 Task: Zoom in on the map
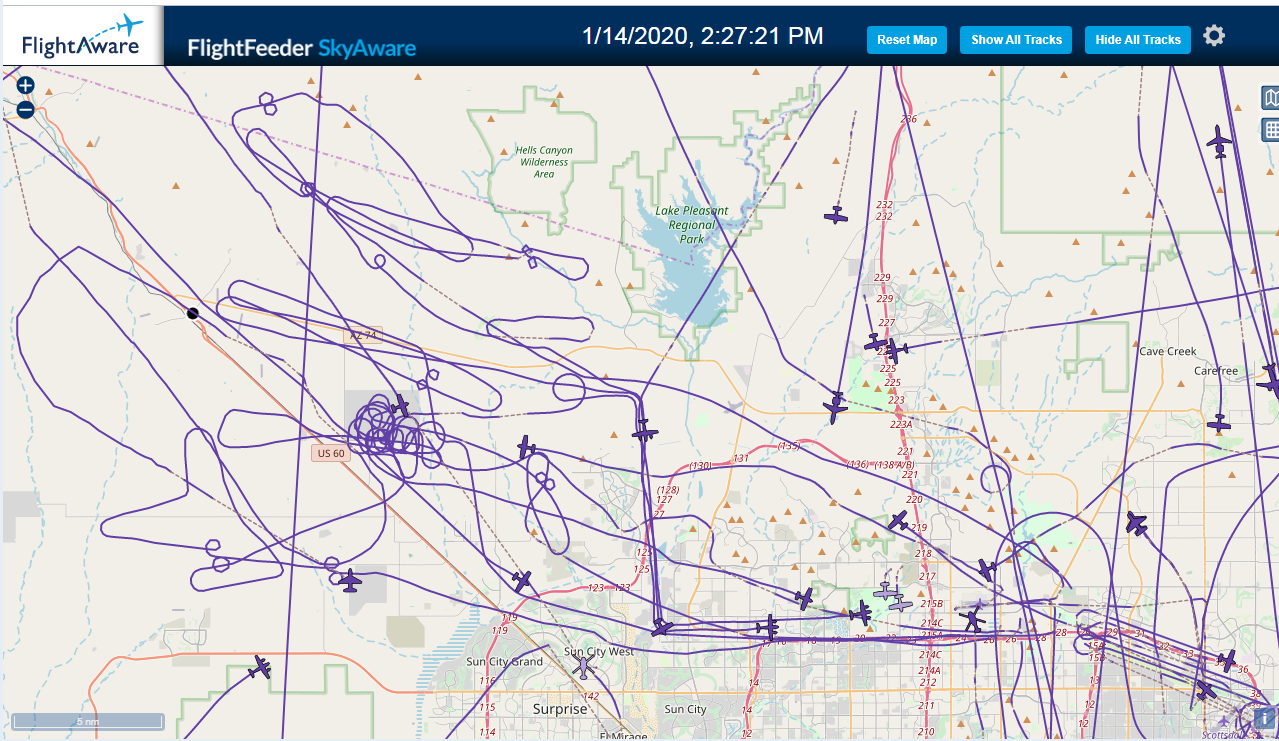[26, 86]
